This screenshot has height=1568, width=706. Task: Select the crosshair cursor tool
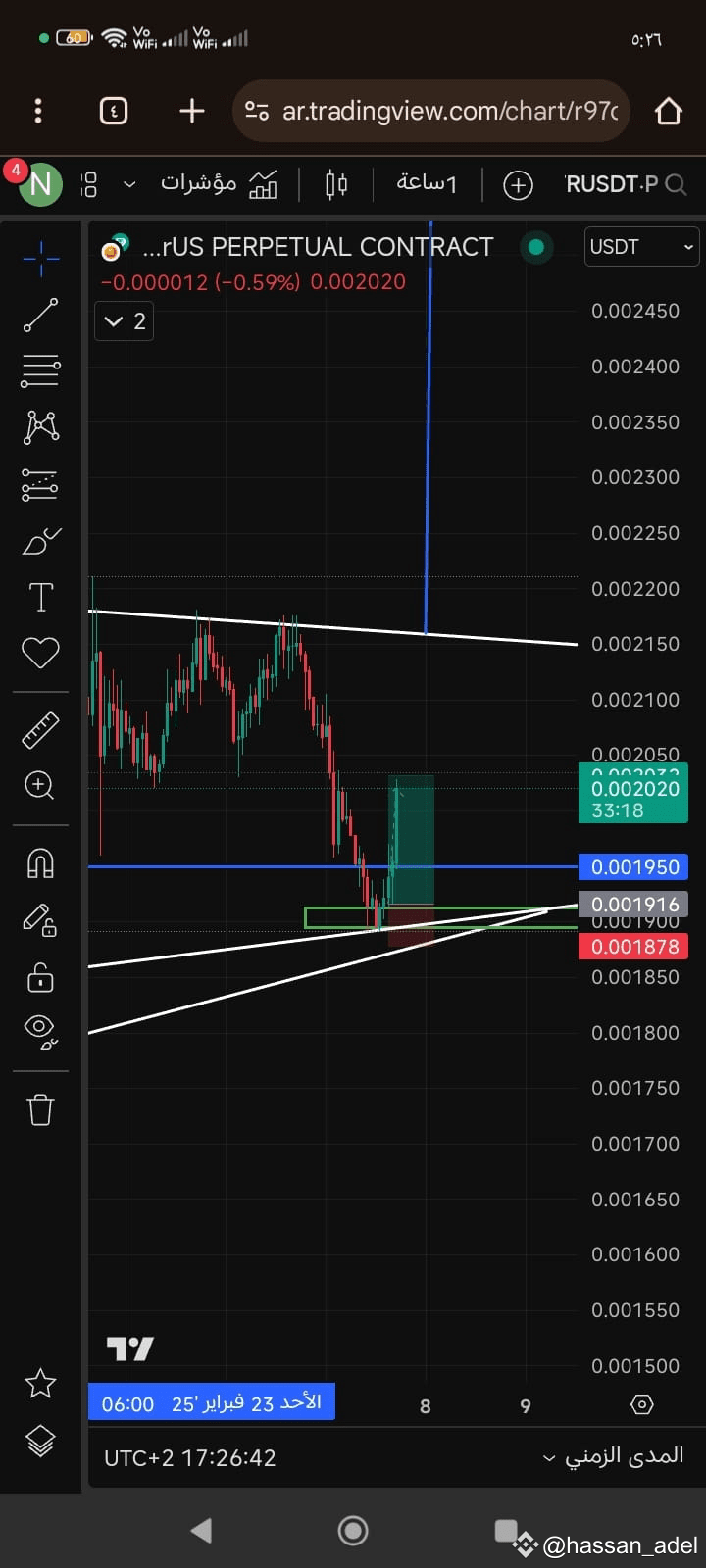click(x=40, y=258)
